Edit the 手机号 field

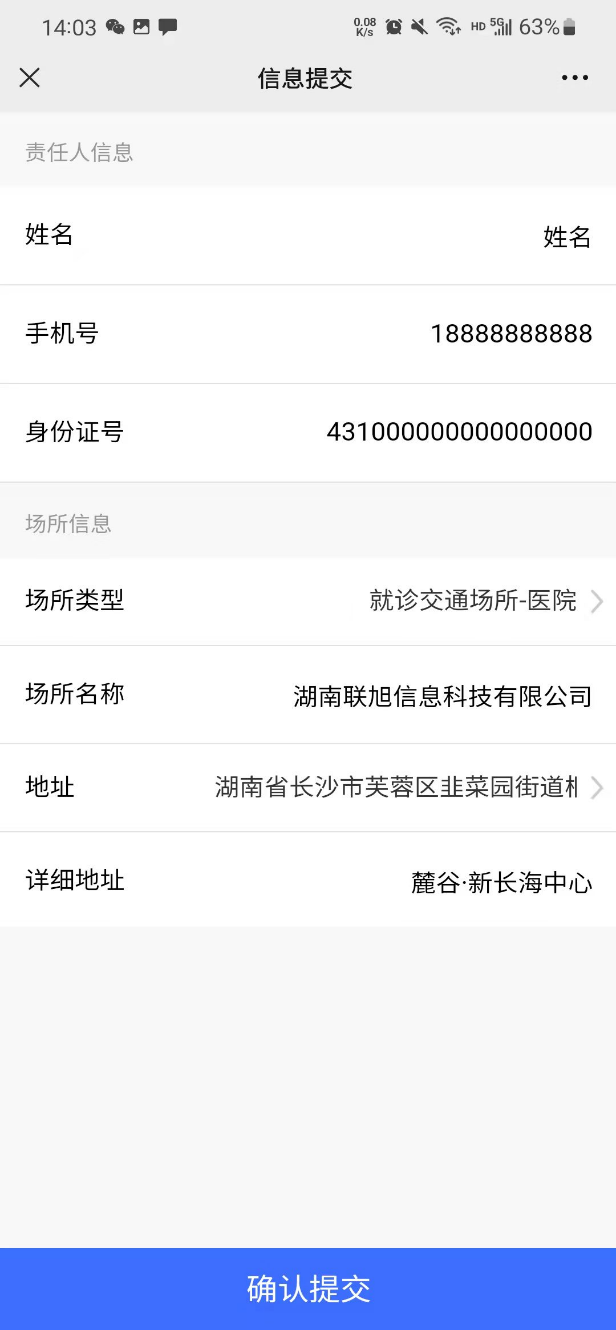click(308, 334)
